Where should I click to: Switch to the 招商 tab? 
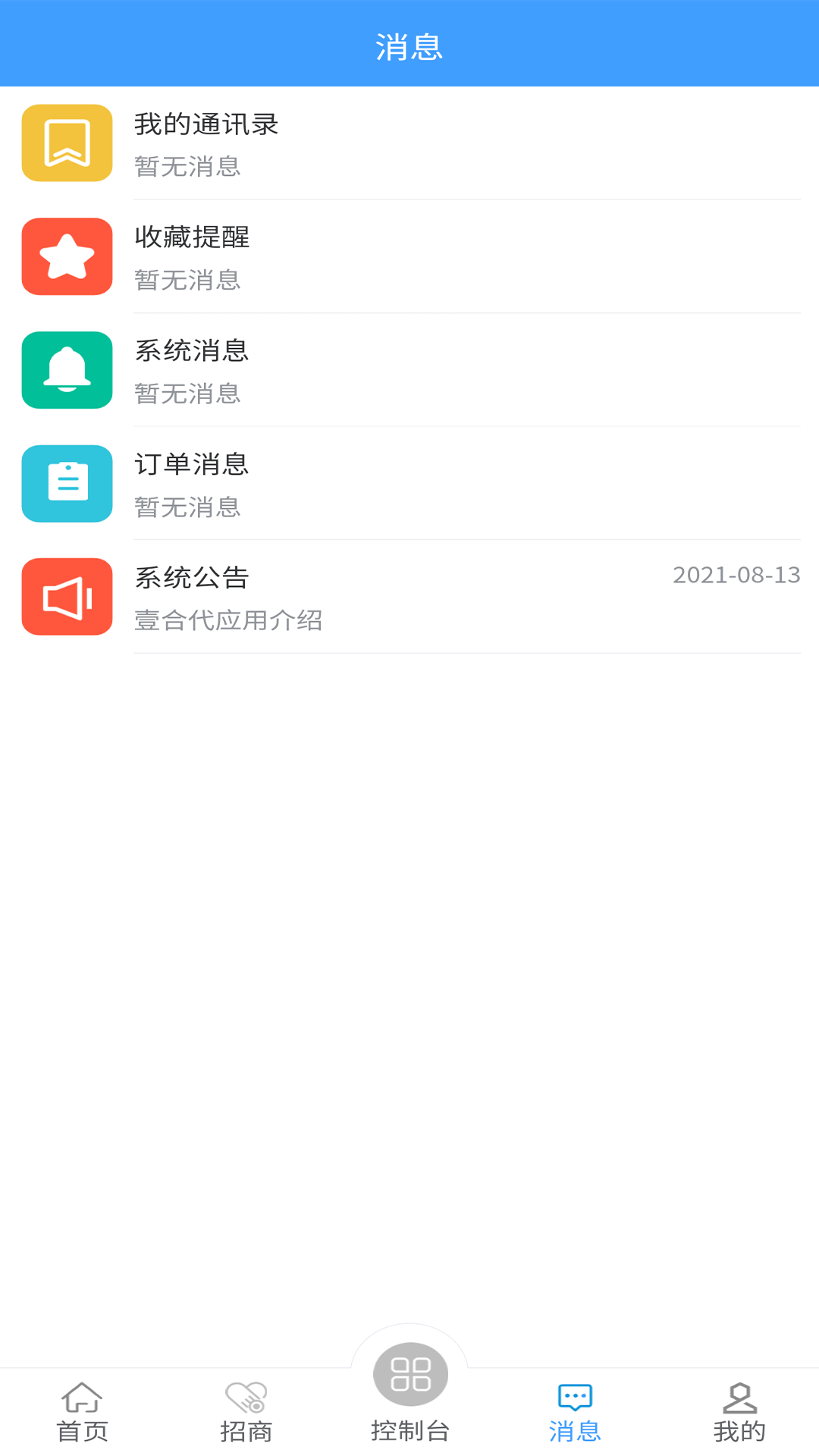pos(246,1412)
